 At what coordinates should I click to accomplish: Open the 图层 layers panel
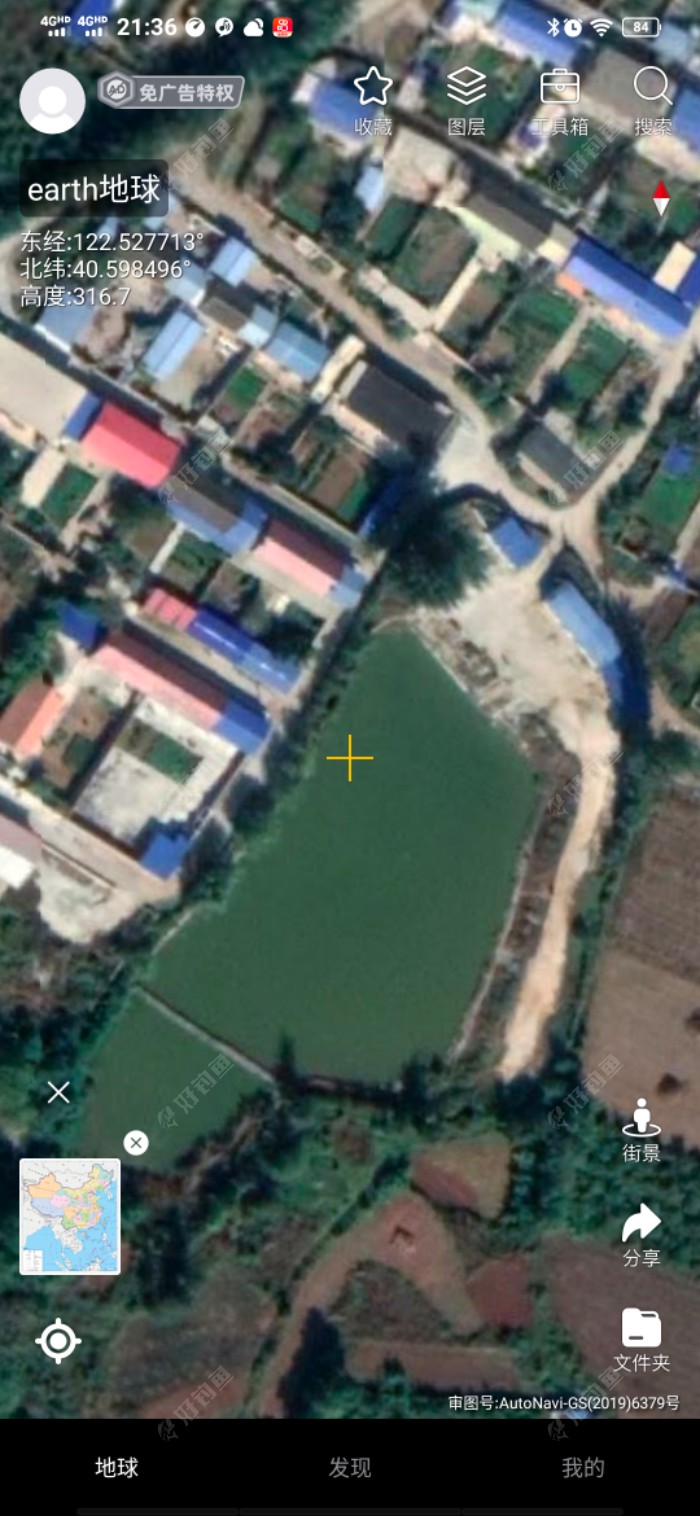[466, 100]
